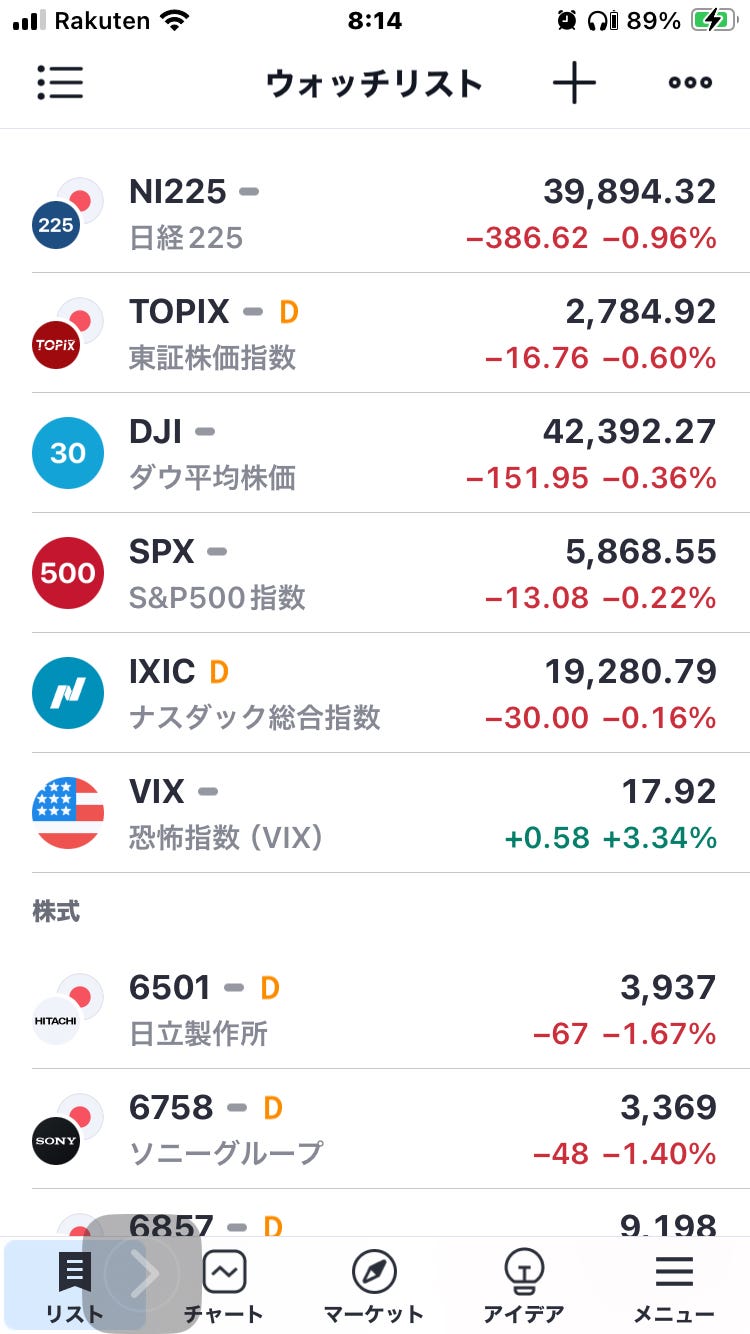Tap the VIX 恐怖指数 row
The width and height of the screenshot is (750, 1334).
coord(375,813)
